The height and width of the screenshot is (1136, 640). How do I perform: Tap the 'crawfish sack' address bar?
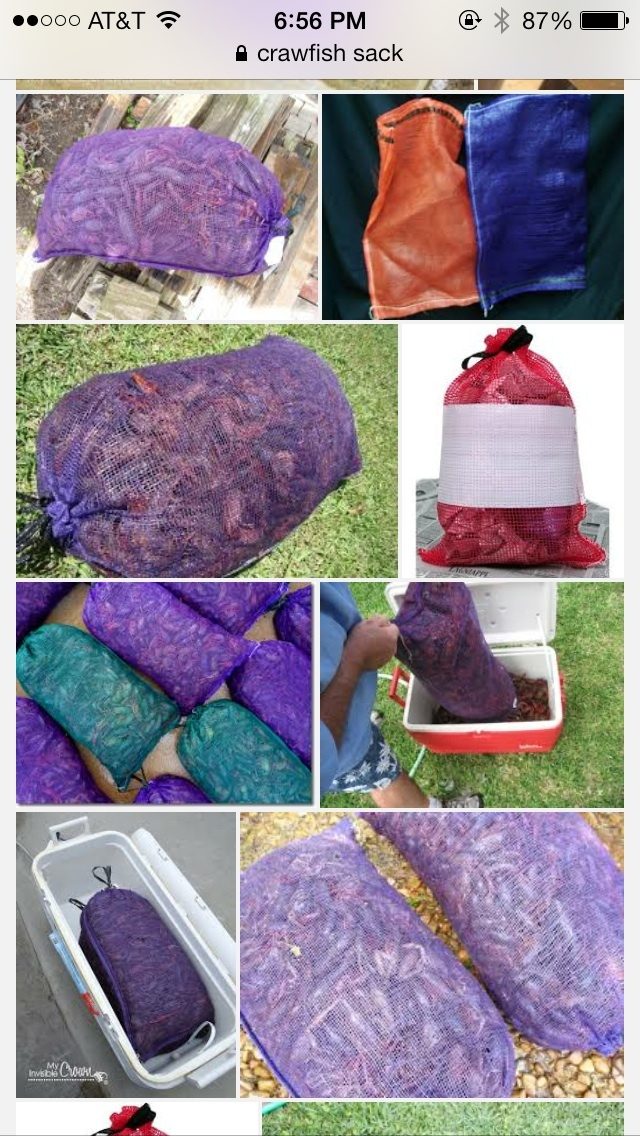point(320,54)
